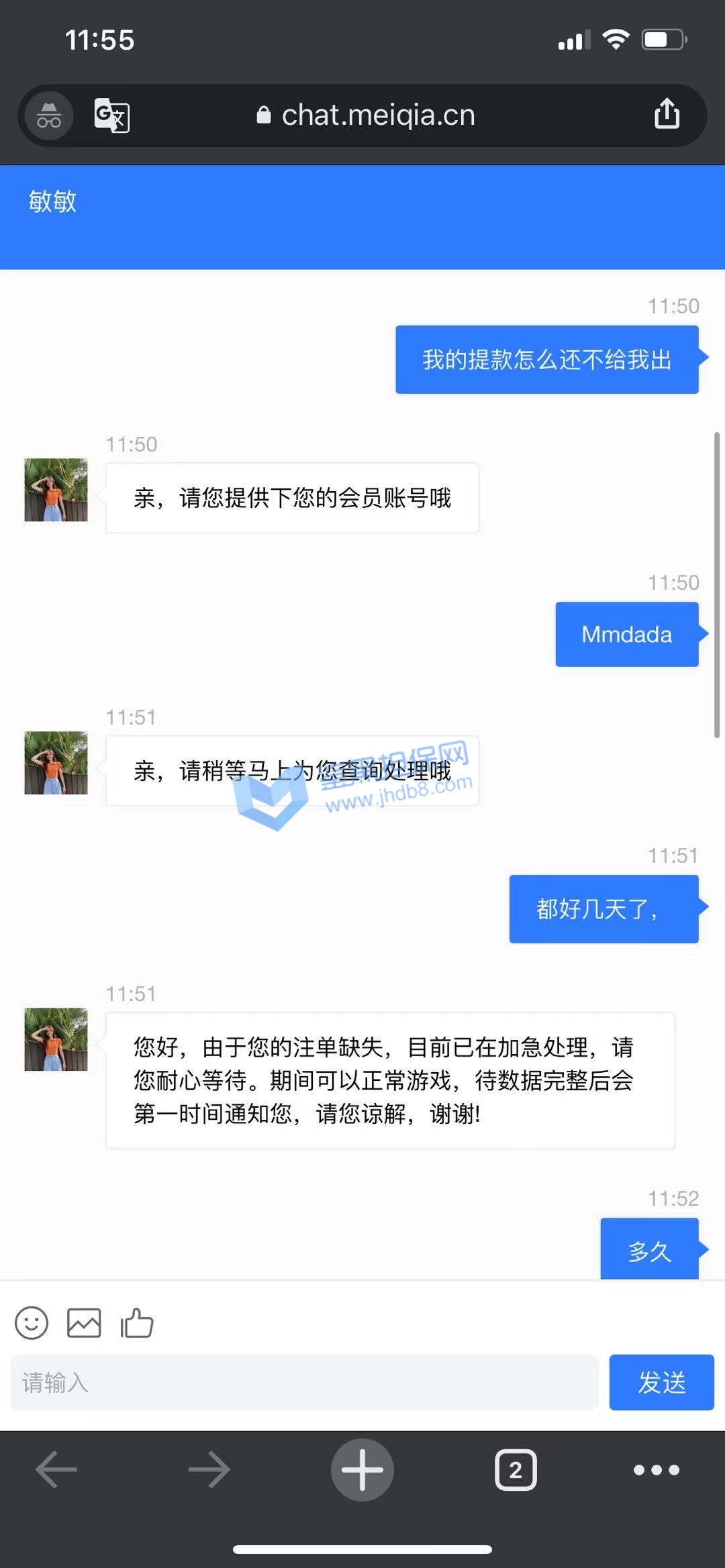The height and width of the screenshot is (1568, 725).
Task: Go forward to the next page
Action: coord(209,1469)
